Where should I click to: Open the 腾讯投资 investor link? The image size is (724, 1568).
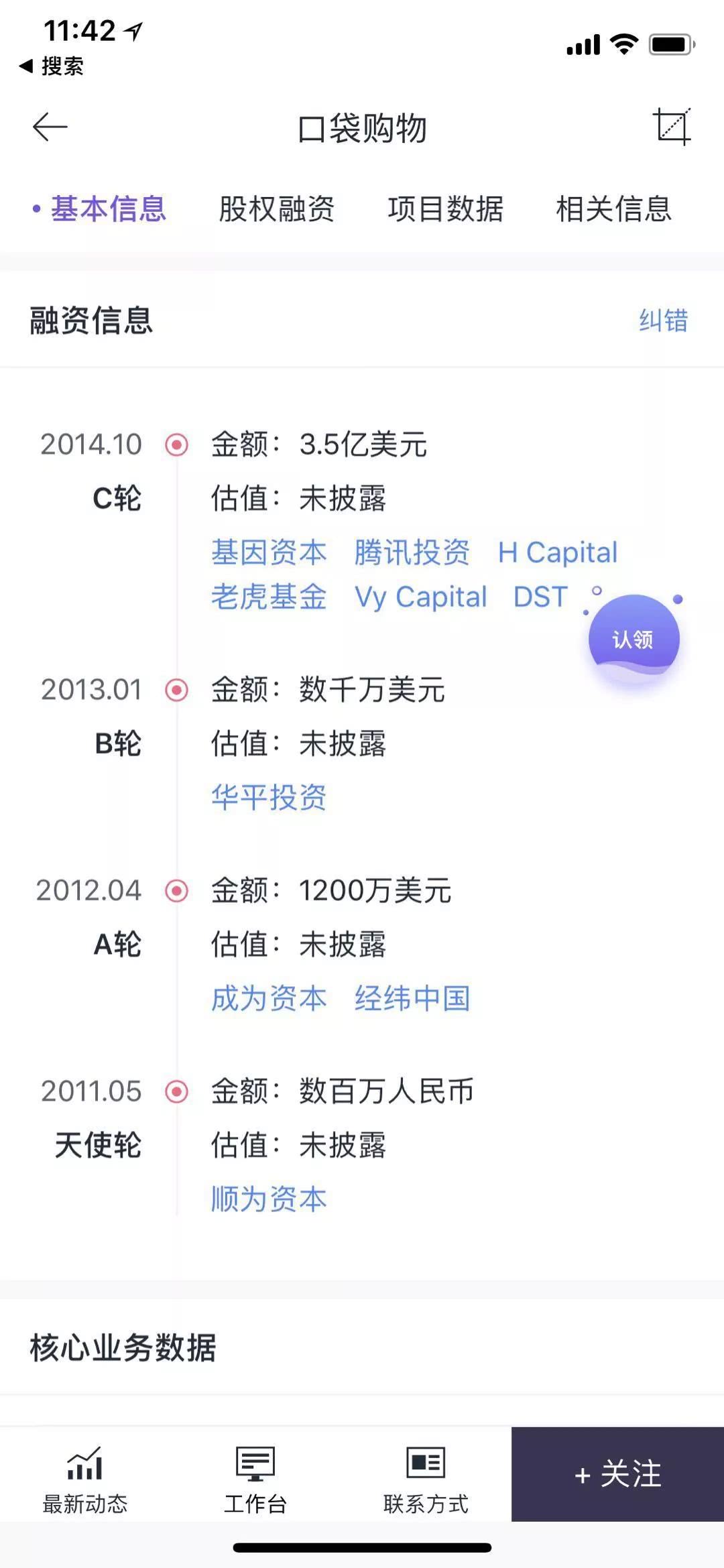tap(412, 552)
